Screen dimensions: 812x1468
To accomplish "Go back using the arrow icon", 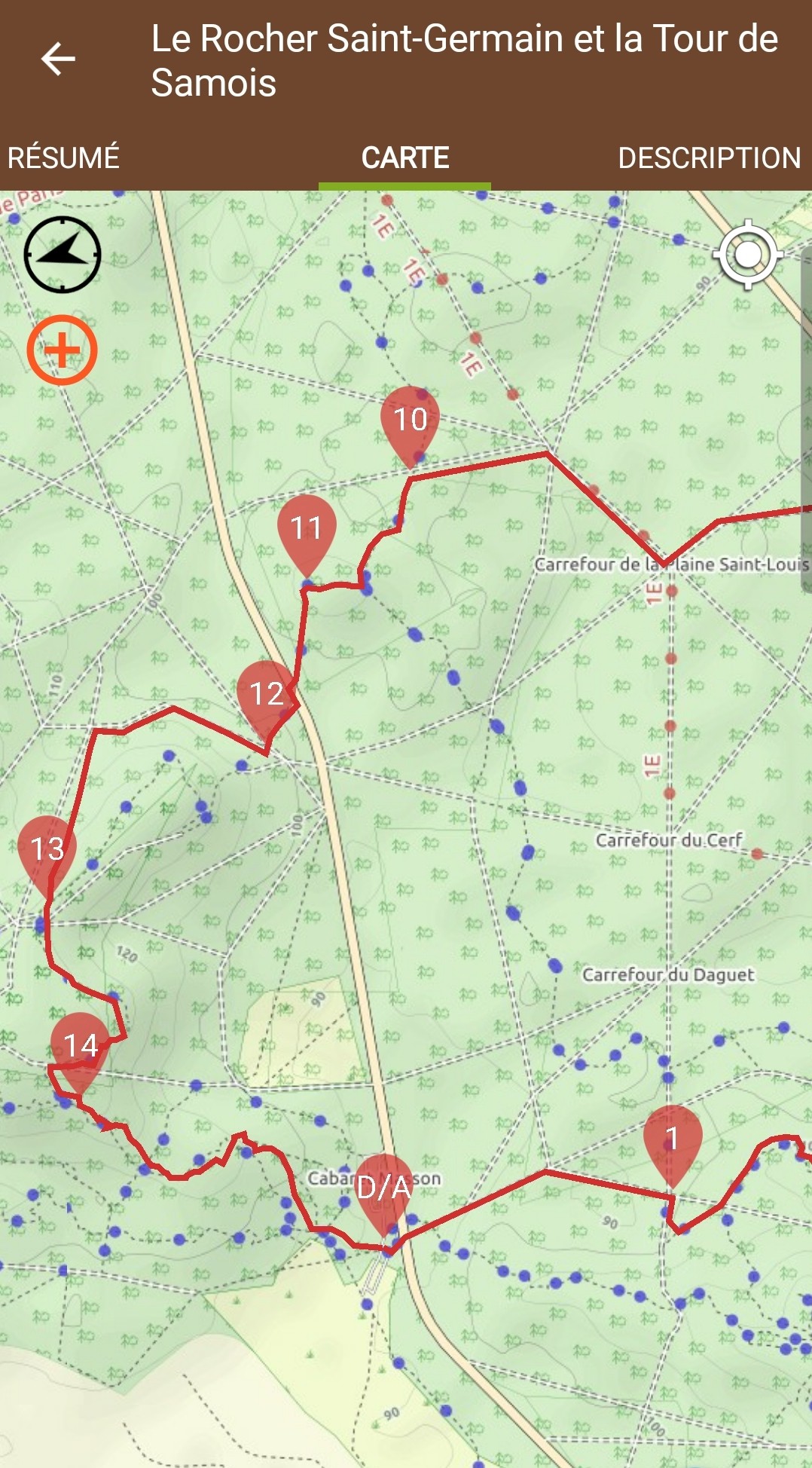I will pos(58,59).
